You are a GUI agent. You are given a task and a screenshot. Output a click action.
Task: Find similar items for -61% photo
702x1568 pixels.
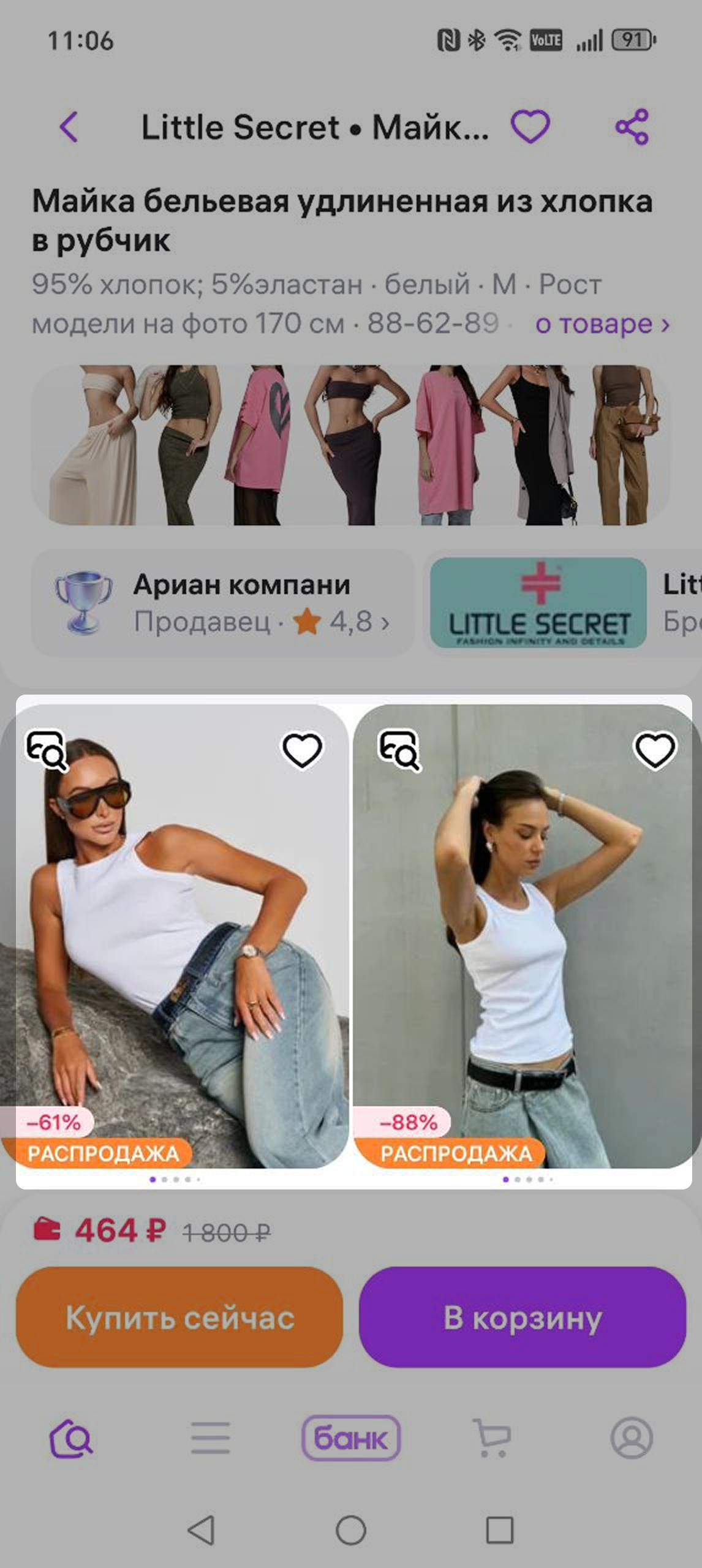click(46, 750)
